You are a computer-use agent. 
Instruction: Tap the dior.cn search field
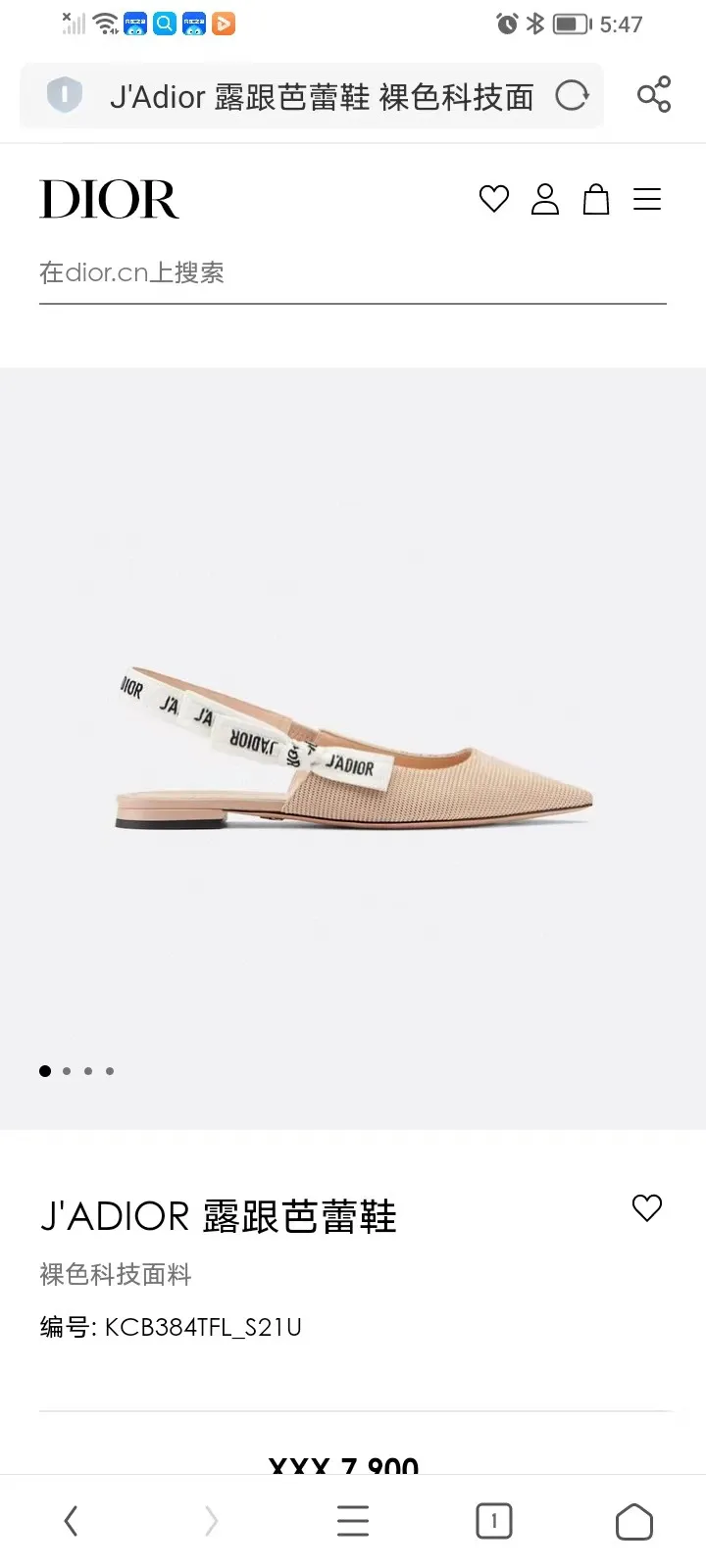pos(353,273)
